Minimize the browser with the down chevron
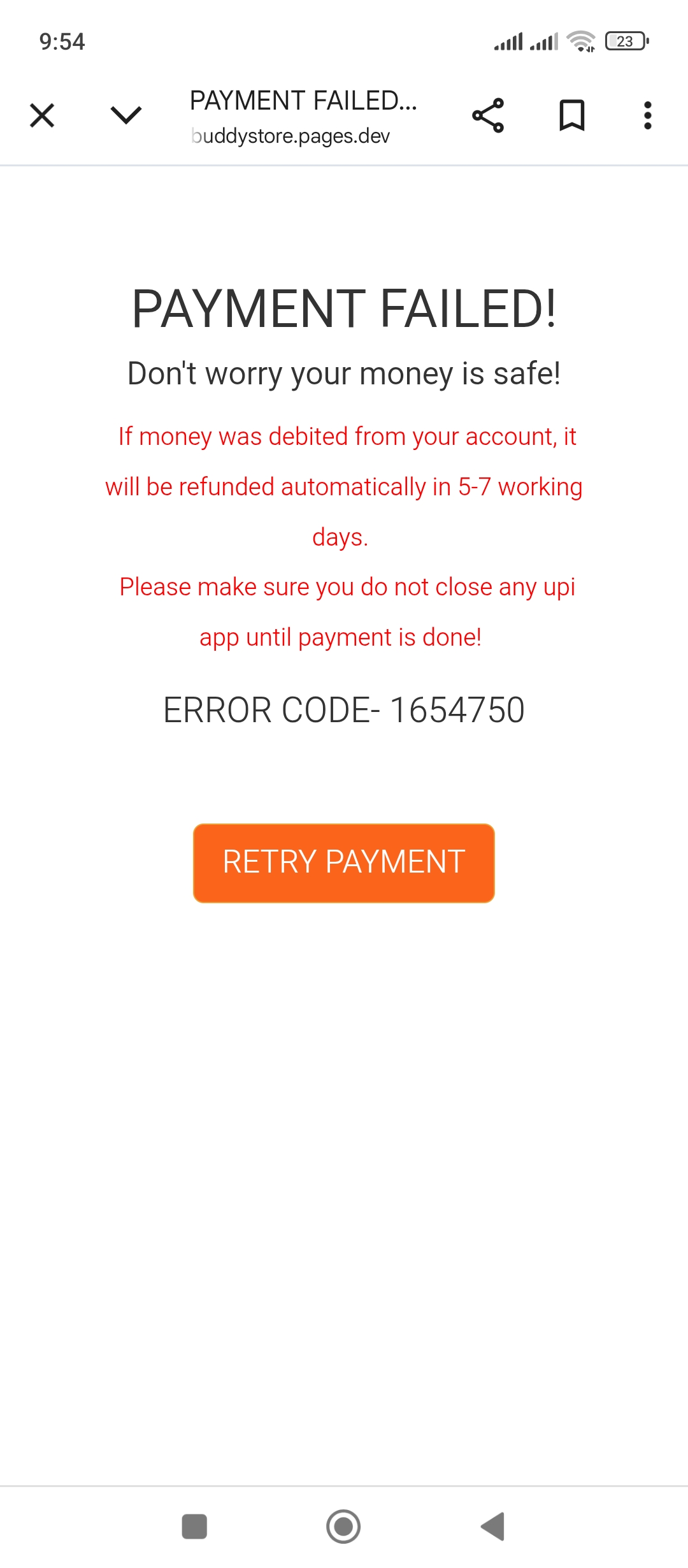Screen dimensions: 688x1568 125,115
